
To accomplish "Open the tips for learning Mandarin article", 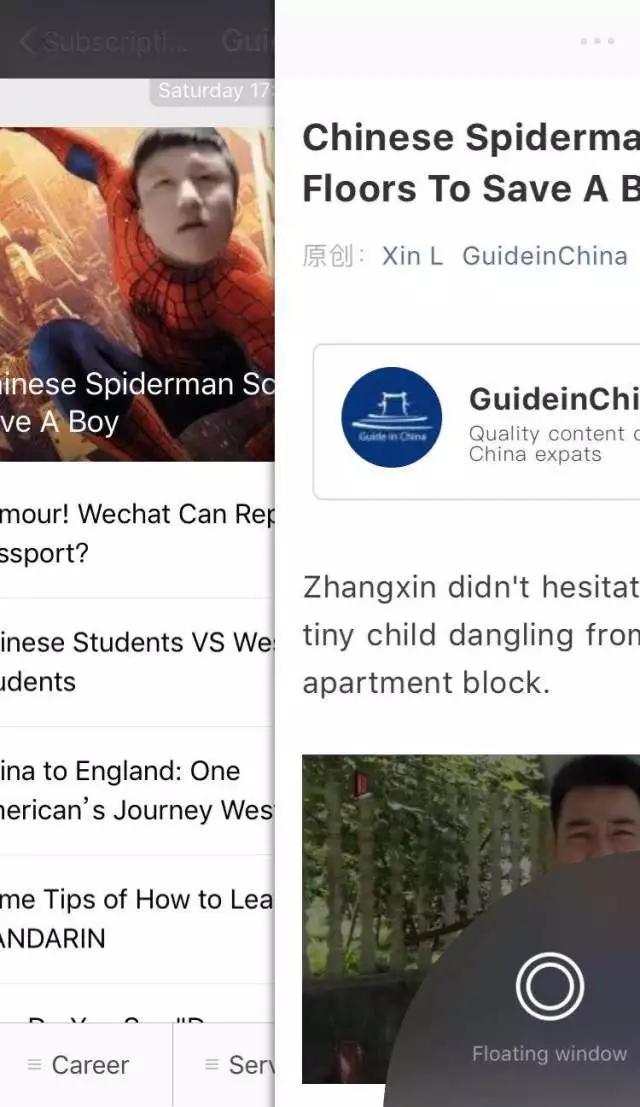I will [x=137, y=918].
